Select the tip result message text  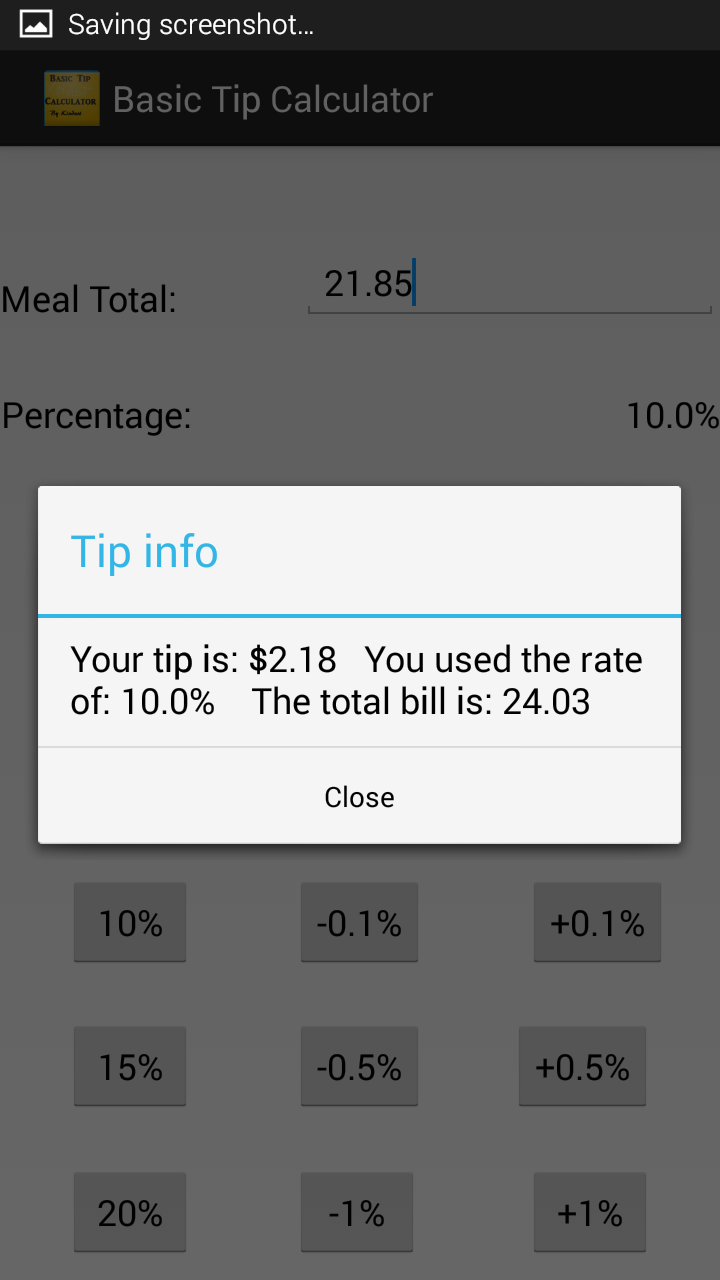click(x=355, y=680)
